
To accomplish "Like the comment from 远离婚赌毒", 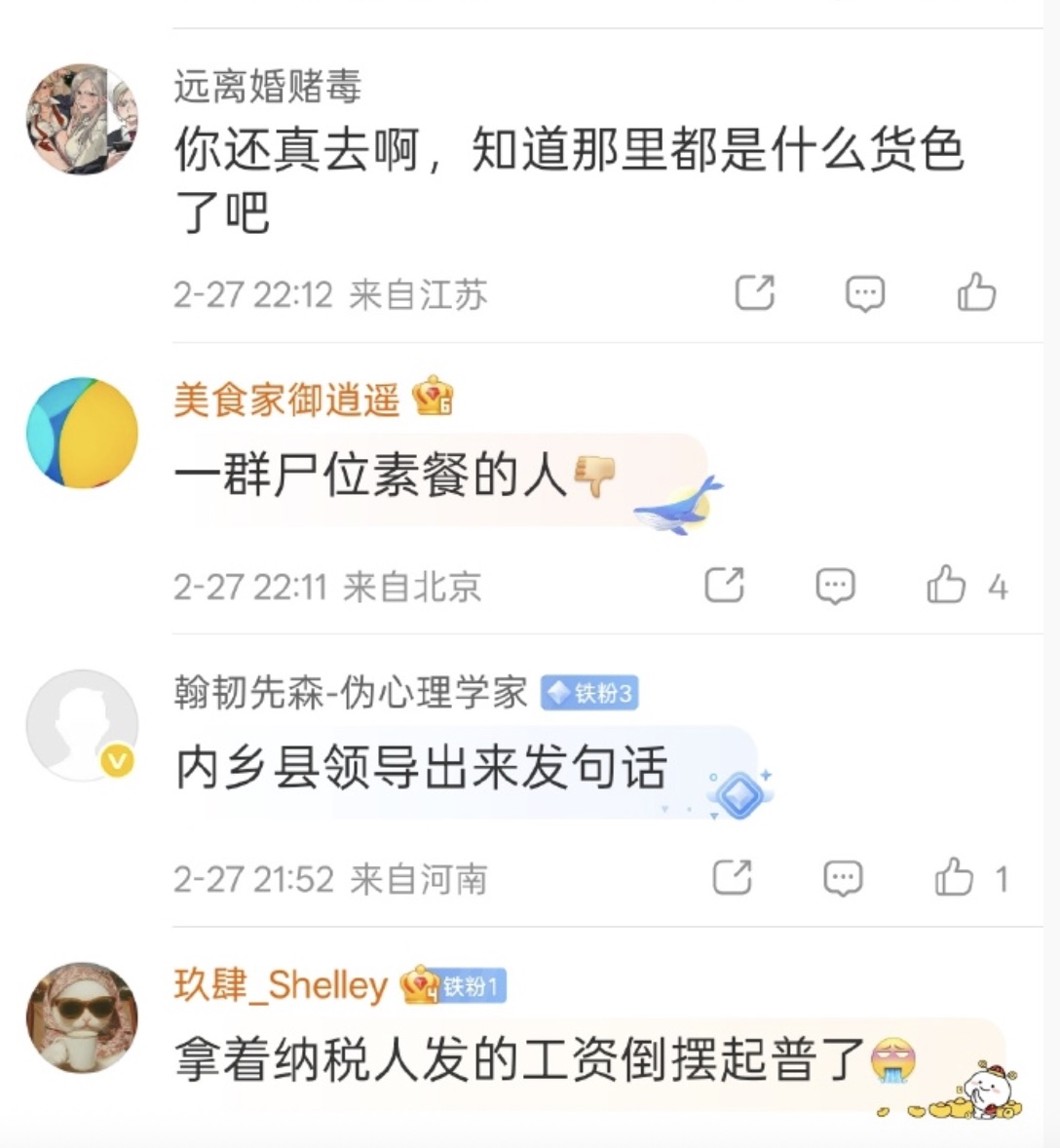I will click(x=976, y=292).
